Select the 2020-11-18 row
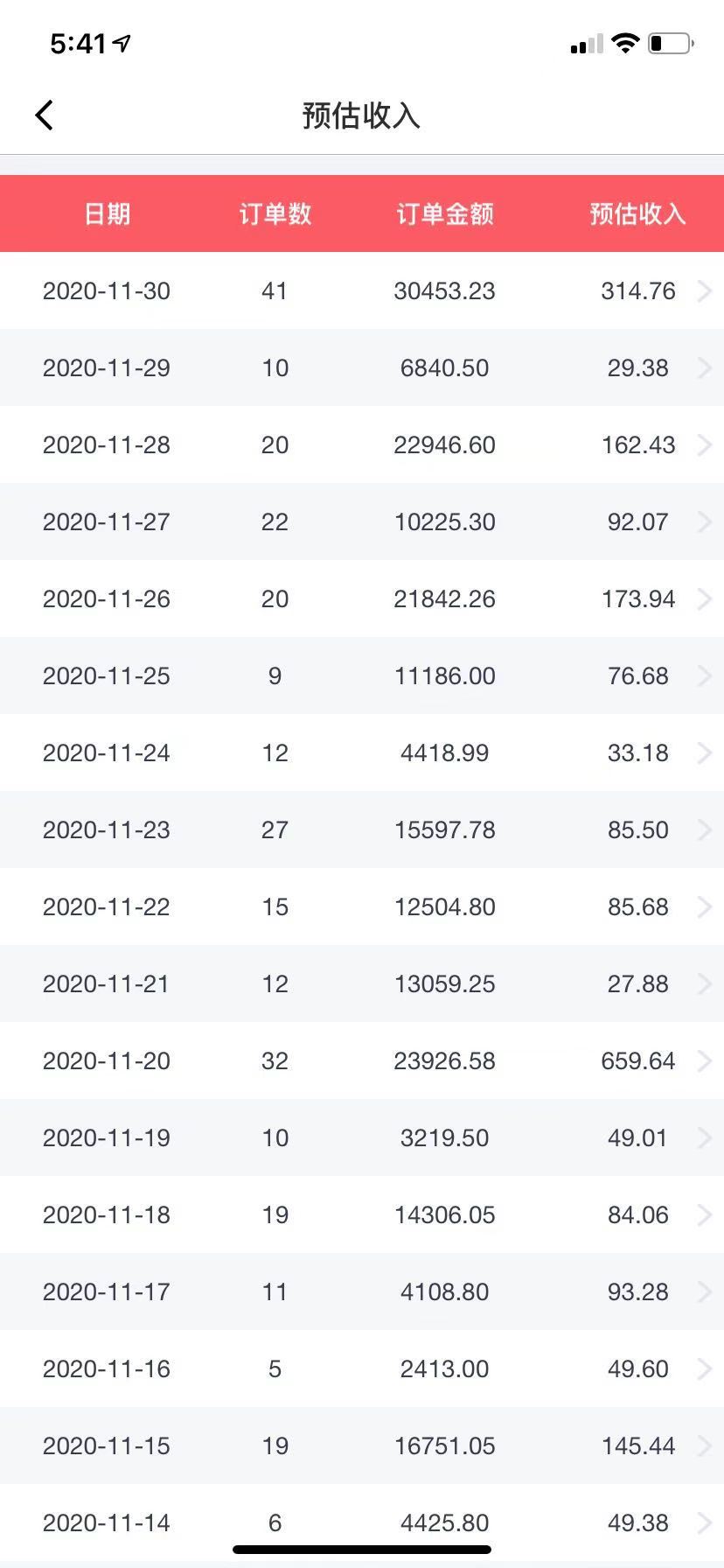Image resolution: width=724 pixels, height=1568 pixels. click(362, 1214)
